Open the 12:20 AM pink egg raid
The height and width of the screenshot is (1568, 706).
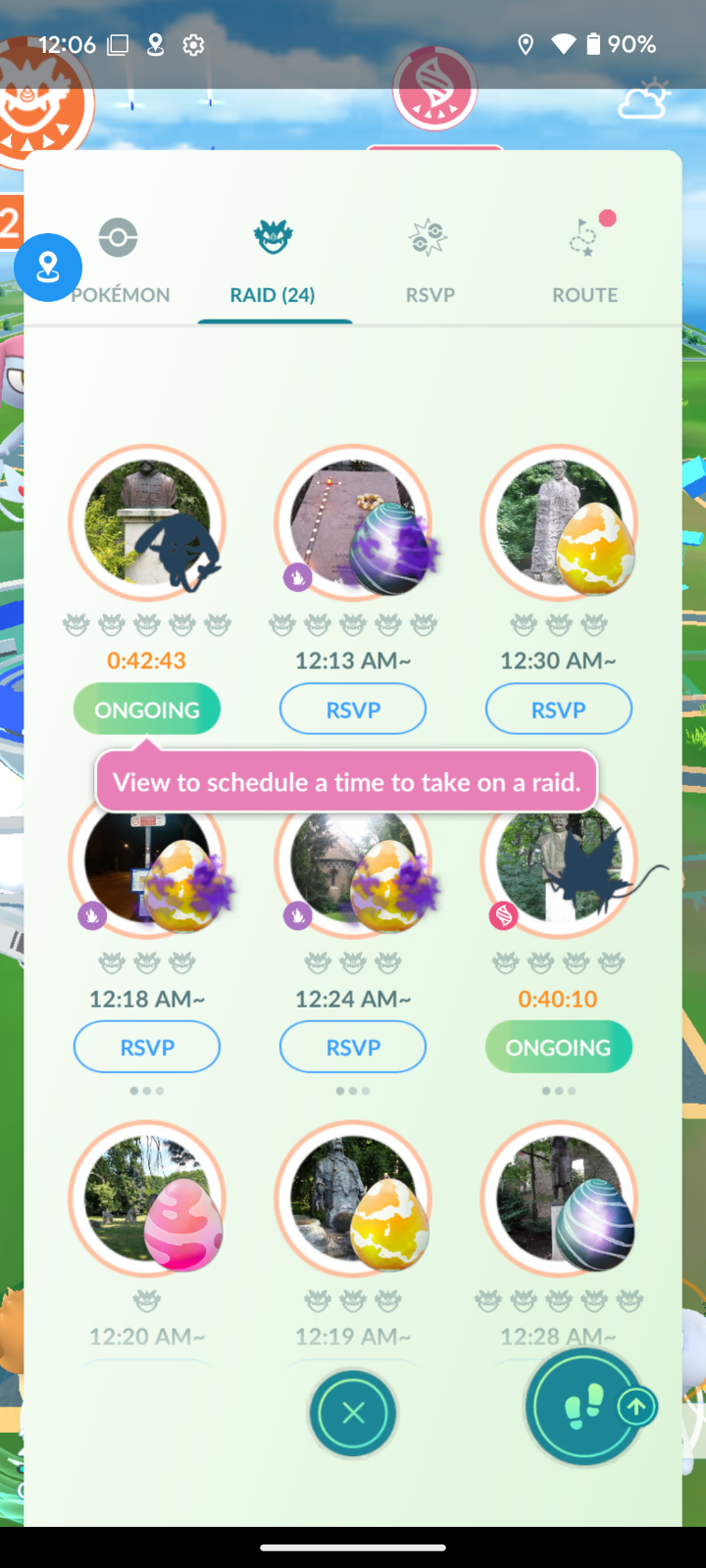[147, 1200]
